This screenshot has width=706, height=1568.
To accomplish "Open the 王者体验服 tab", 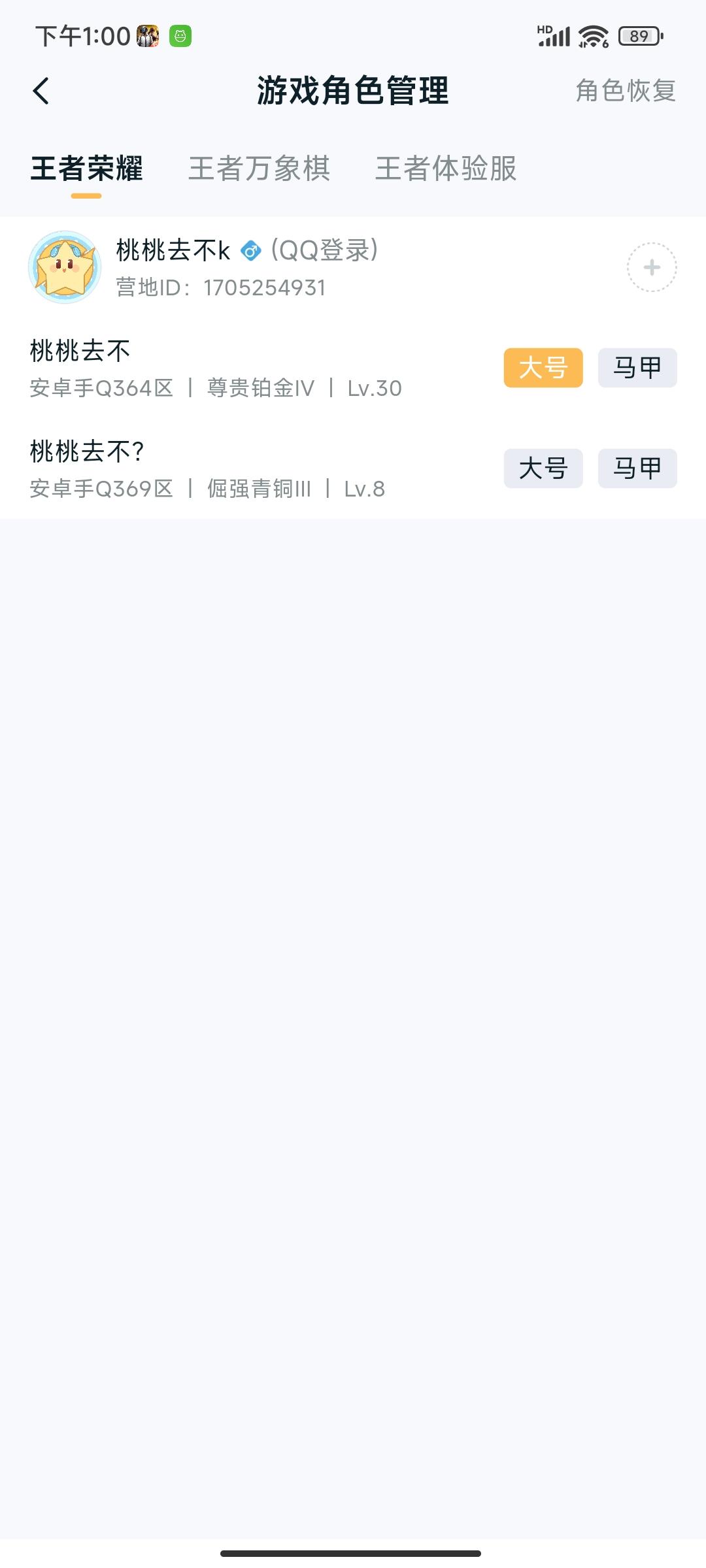I will coord(445,169).
